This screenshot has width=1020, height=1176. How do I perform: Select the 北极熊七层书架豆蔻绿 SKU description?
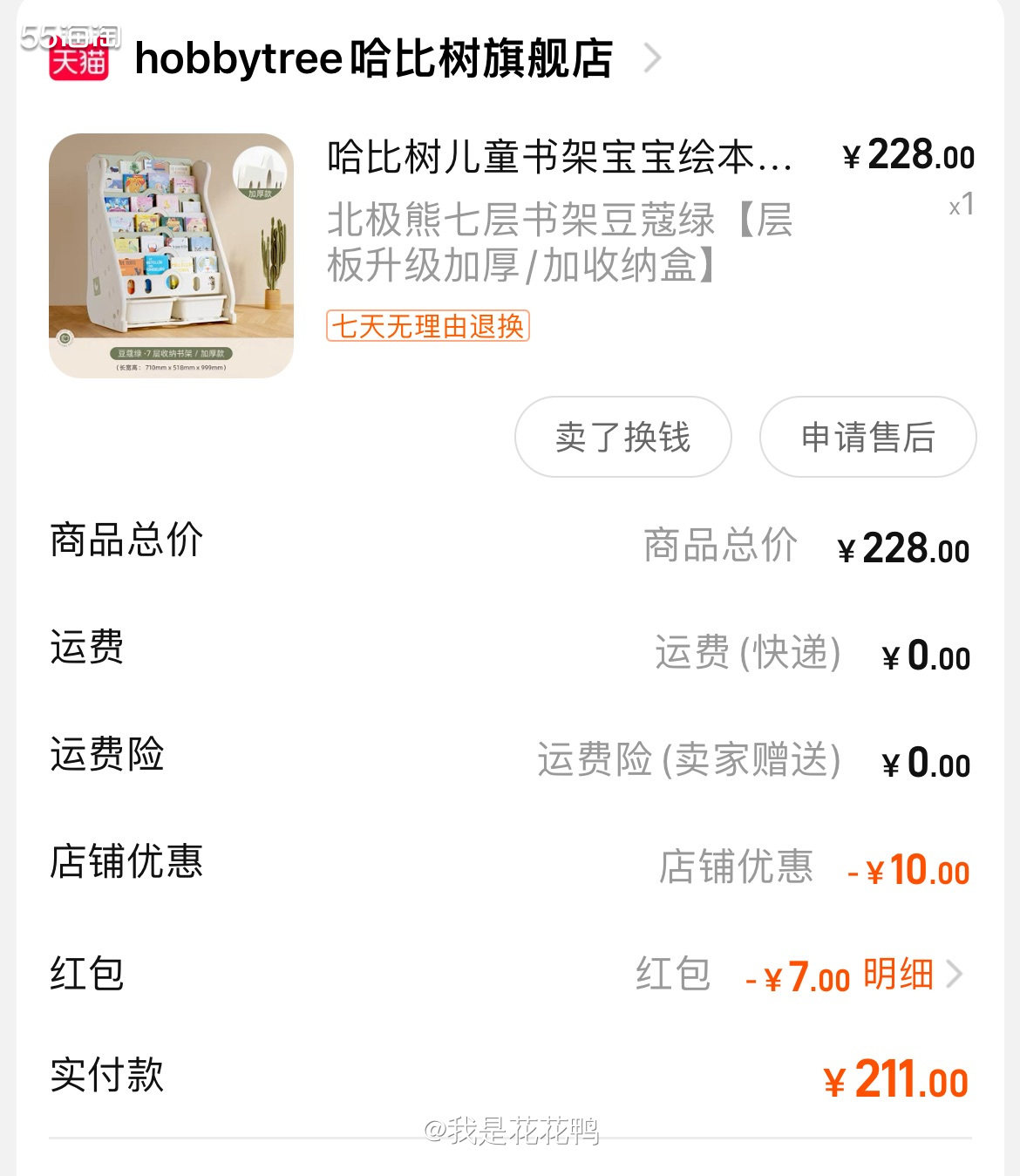click(x=558, y=247)
